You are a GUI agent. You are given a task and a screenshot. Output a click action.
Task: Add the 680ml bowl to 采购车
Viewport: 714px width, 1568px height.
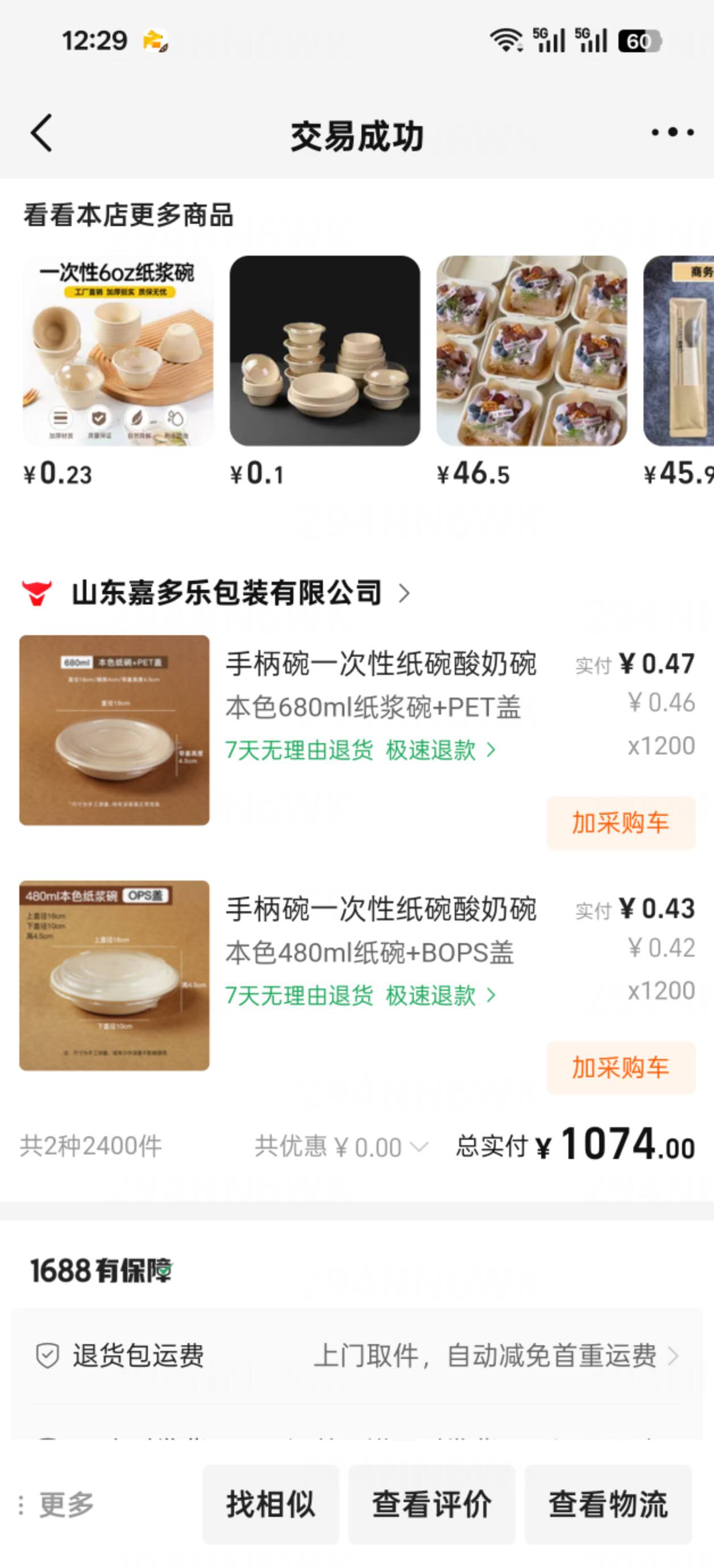620,823
